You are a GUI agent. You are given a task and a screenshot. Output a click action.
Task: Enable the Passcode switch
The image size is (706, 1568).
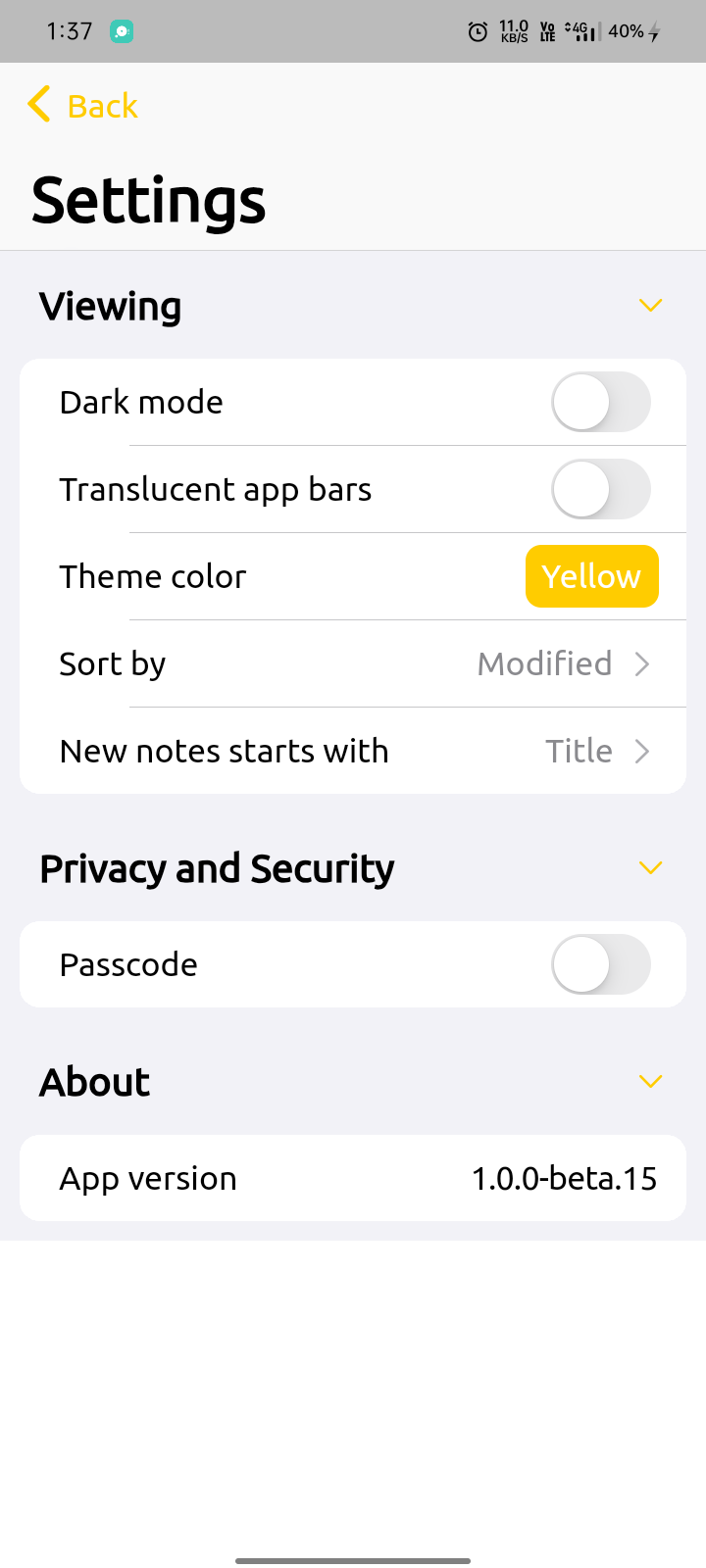point(601,964)
